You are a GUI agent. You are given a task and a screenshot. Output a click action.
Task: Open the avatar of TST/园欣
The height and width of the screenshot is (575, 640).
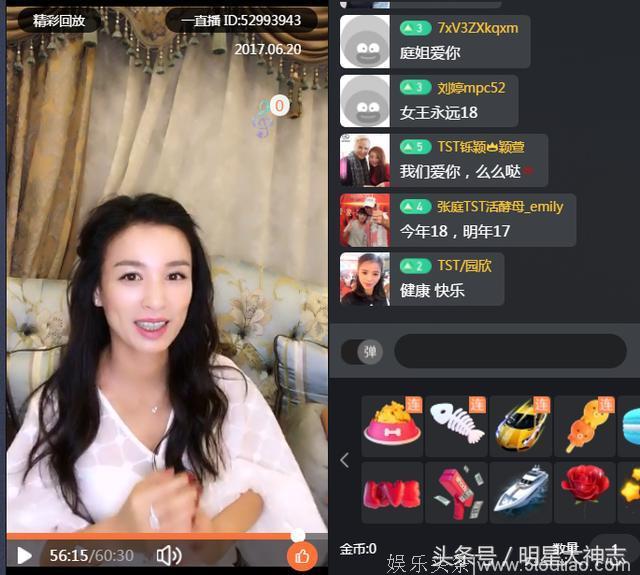(365, 278)
